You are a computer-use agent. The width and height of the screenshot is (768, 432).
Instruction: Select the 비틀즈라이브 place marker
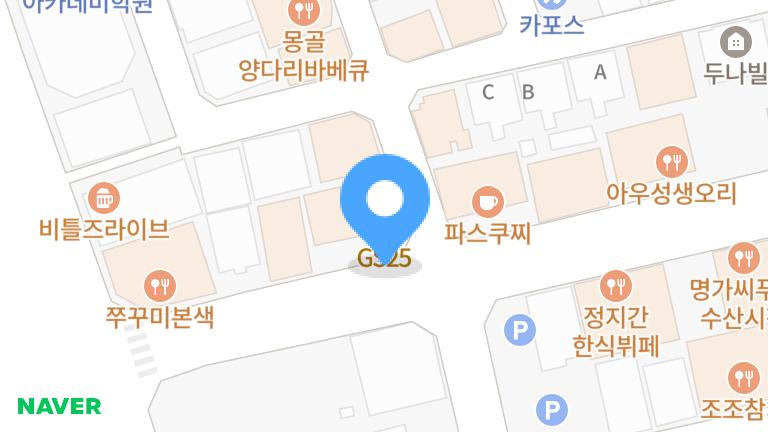(x=104, y=197)
